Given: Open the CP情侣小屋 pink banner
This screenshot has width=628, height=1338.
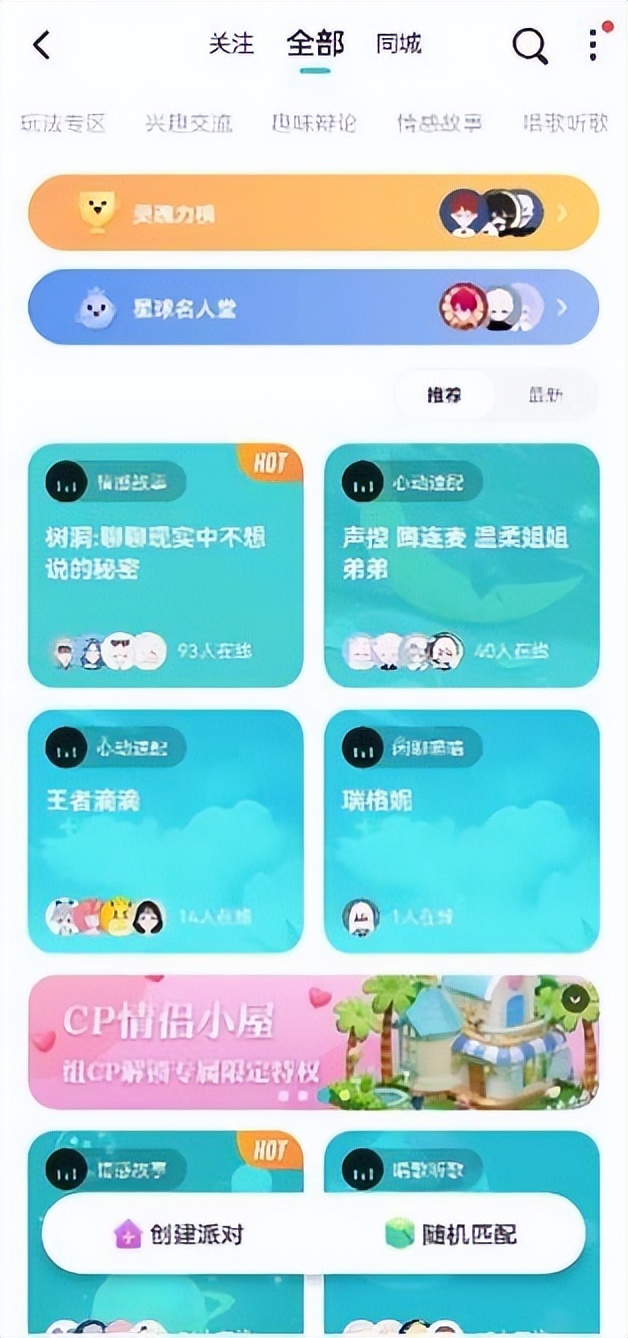Looking at the screenshot, I should [x=313, y=1042].
